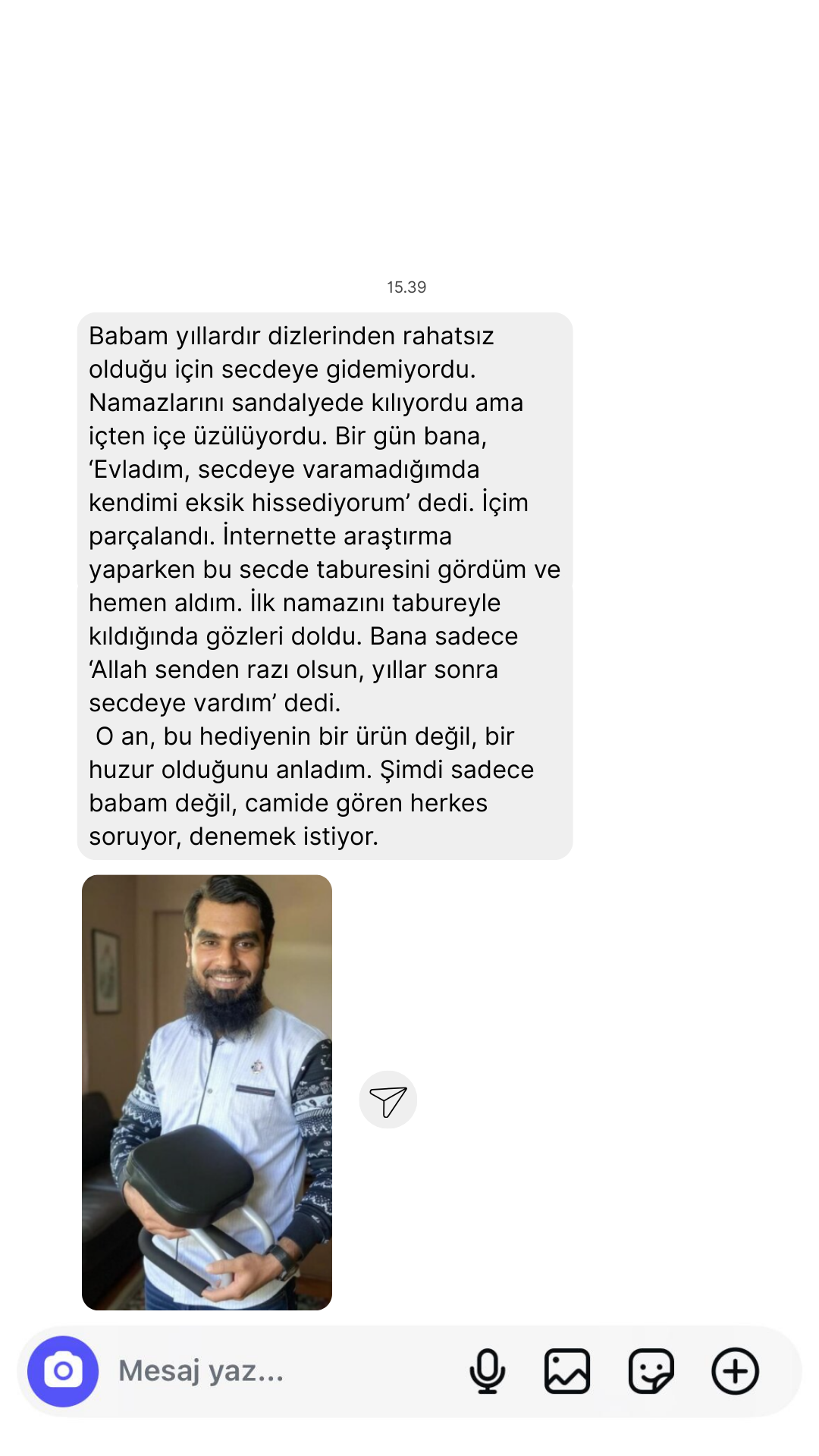Open the camera from the message bar
The width and height of the screenshot is (819, 1456).
pyautogui.click(x=63, y=1371)
